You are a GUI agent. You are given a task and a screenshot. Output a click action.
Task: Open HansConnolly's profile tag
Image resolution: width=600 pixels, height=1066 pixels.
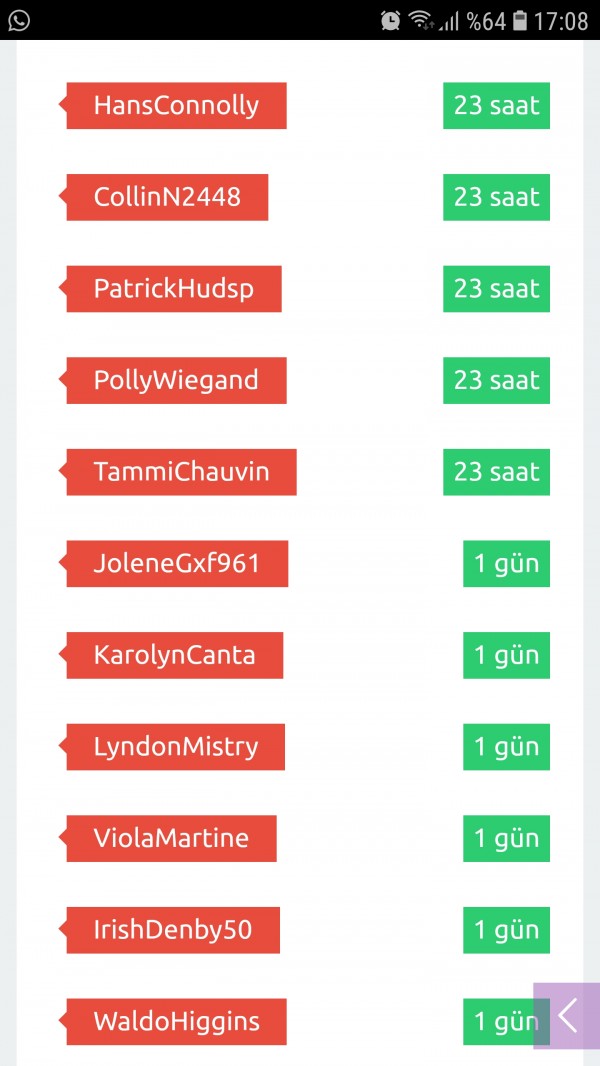[x=176, y=106]
